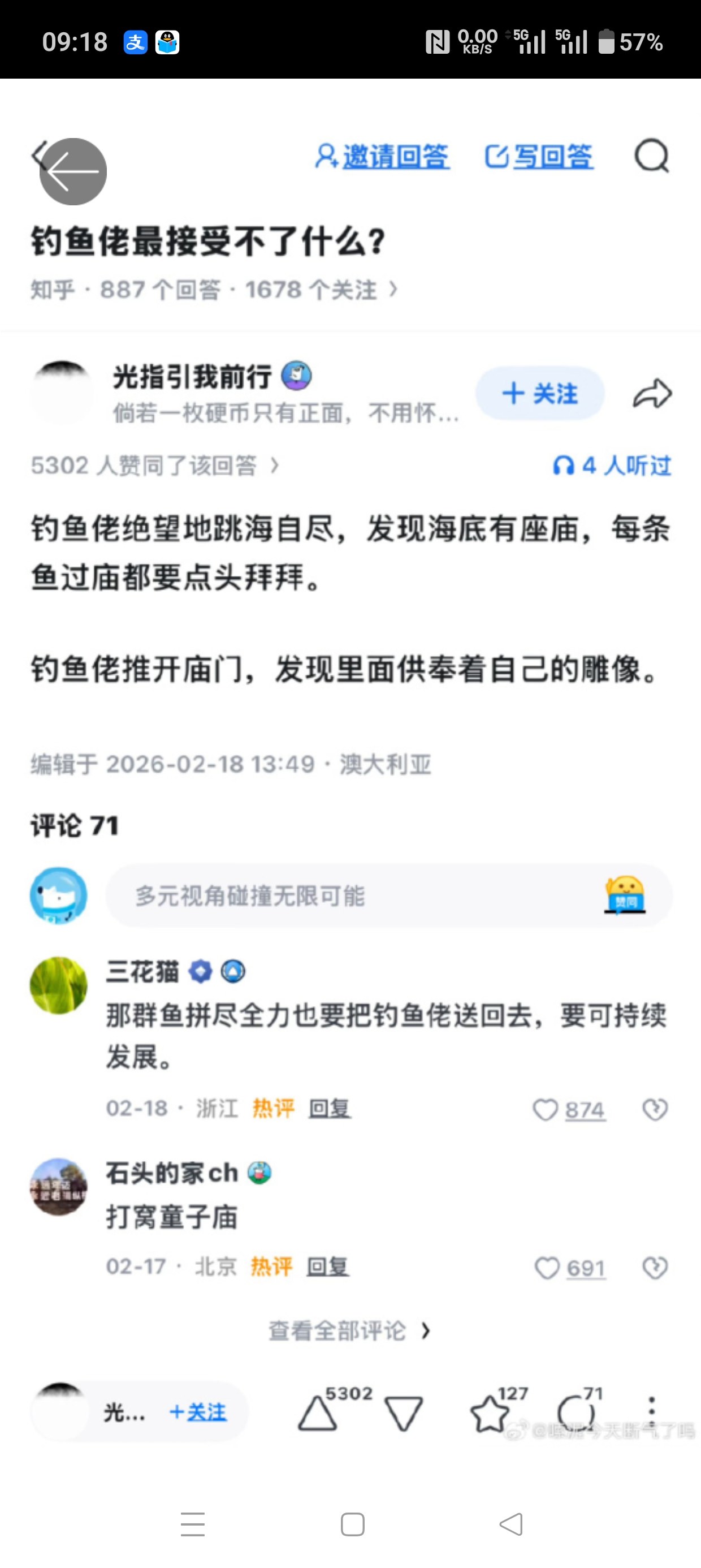Image resolution: width=701 pixels, height=1568 pixels.
Task: Favorite the answer with star icon
Action: pyautogui.click(x=490, y=1412)
